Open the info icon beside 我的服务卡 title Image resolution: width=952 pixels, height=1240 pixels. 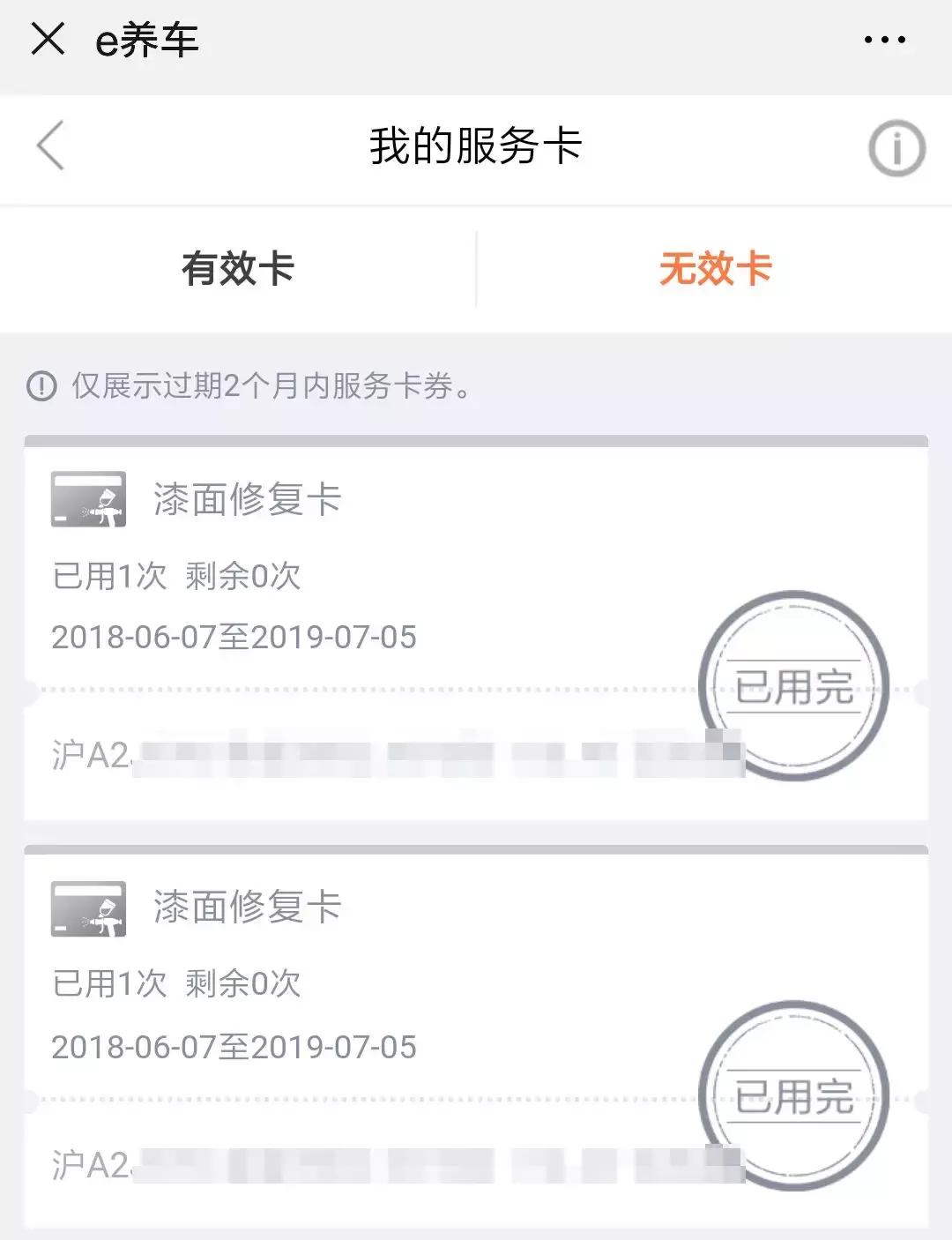point(896,146)
